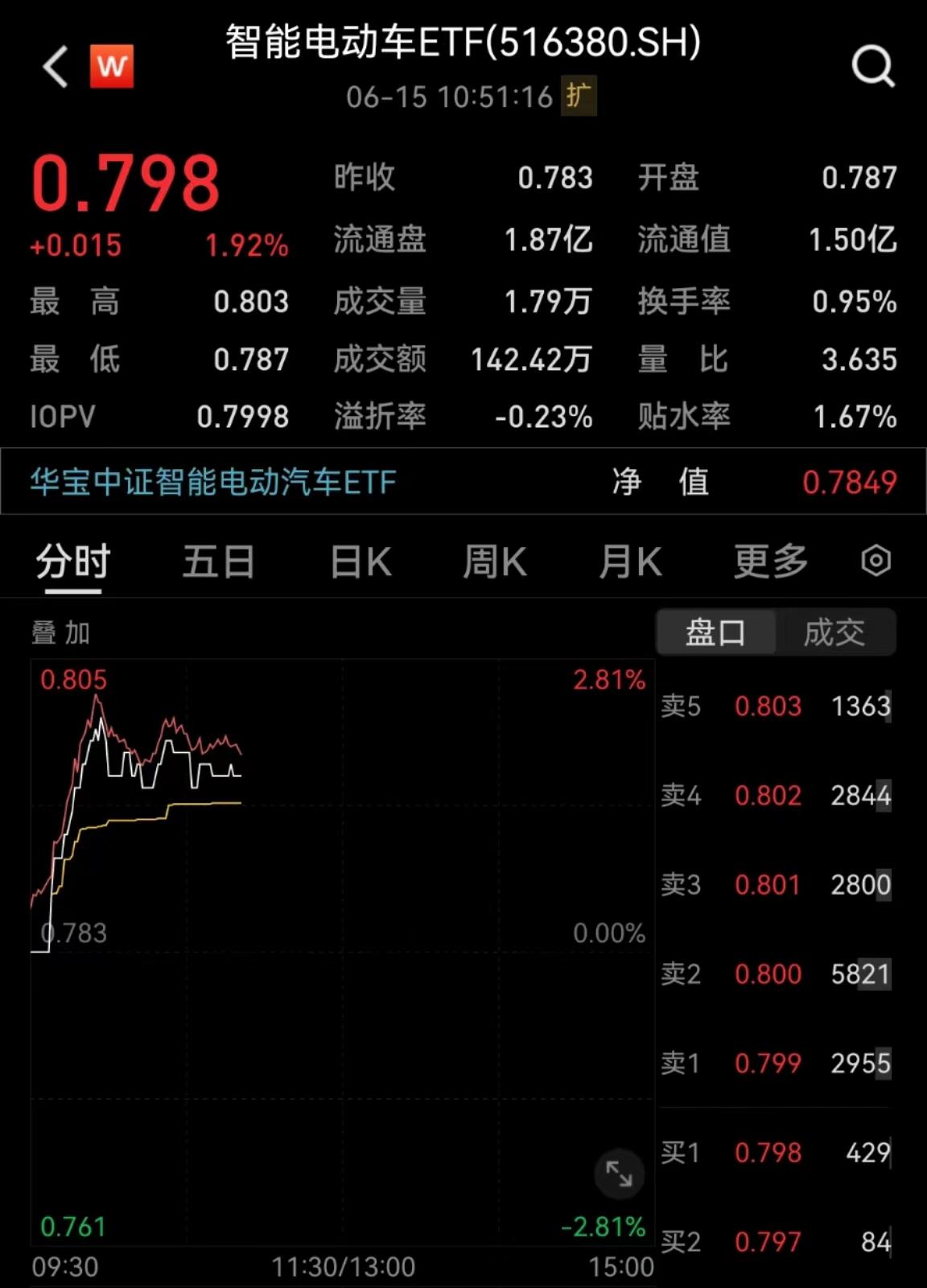The width and height of the screenshot is (927, 1288).
Task: Switch to the 日K chart tab
Action: coord(360,562)
